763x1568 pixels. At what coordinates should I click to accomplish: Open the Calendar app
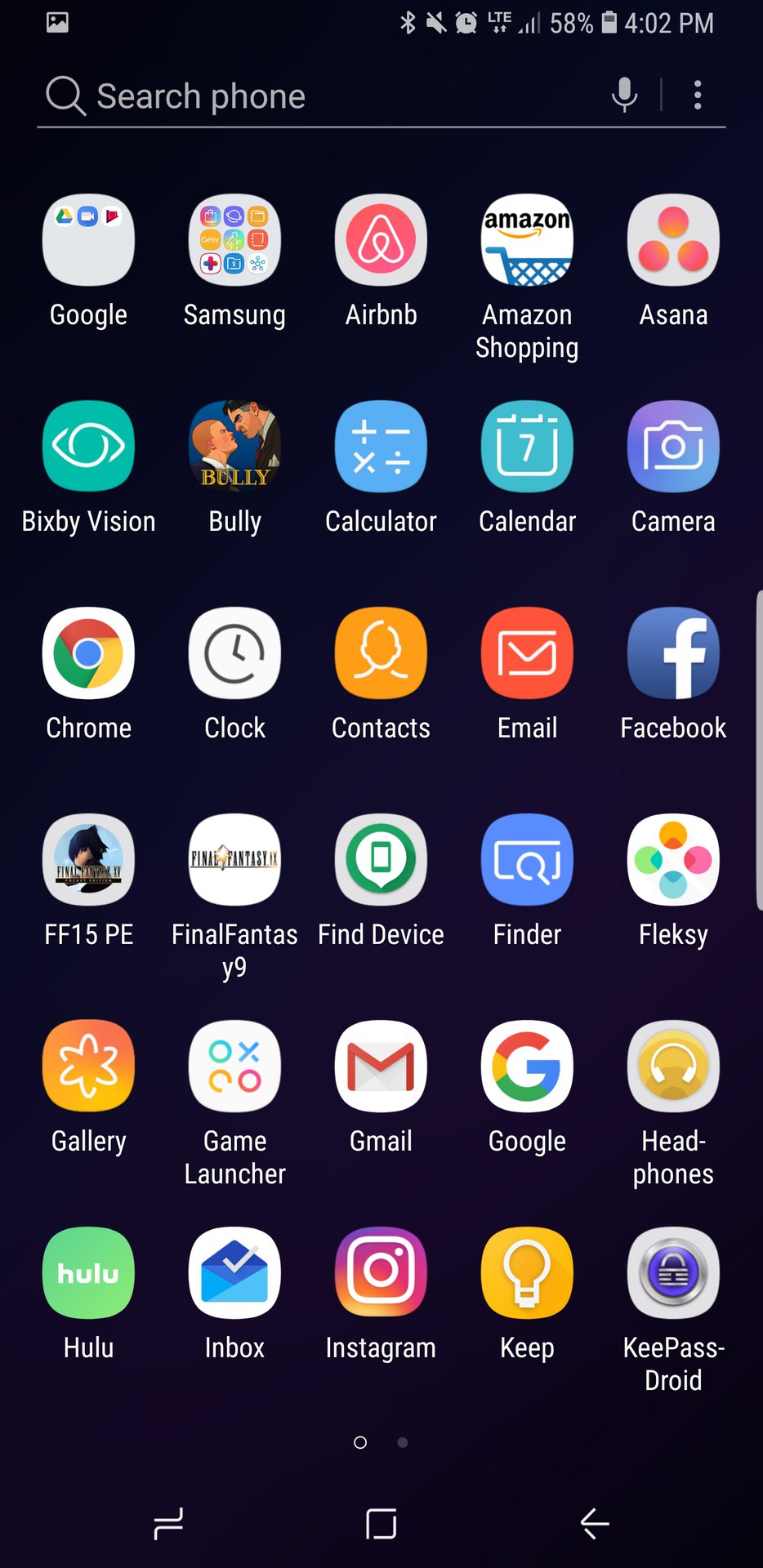point(527,447)
